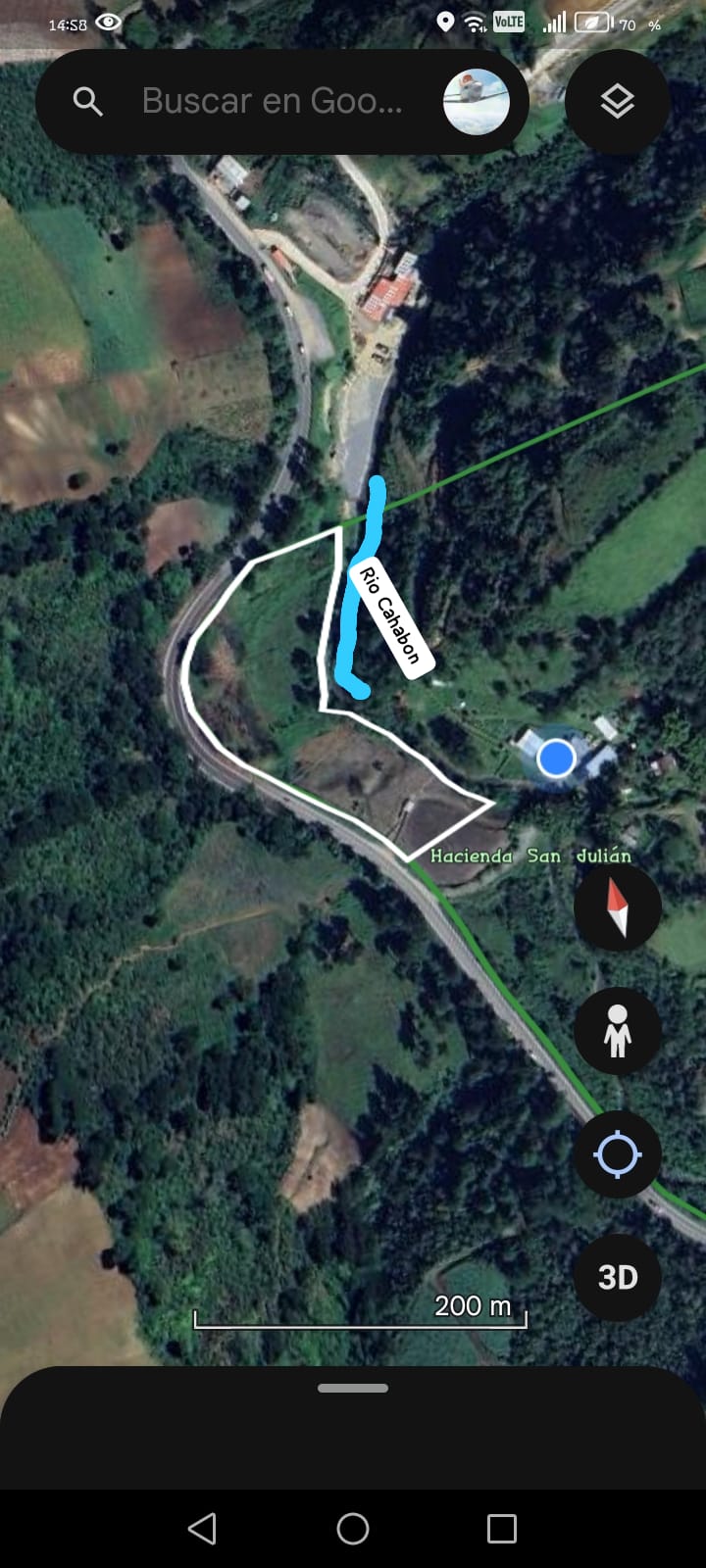Center the map on my location
Screen dimensions: 706x1568
coord(617,1154)
